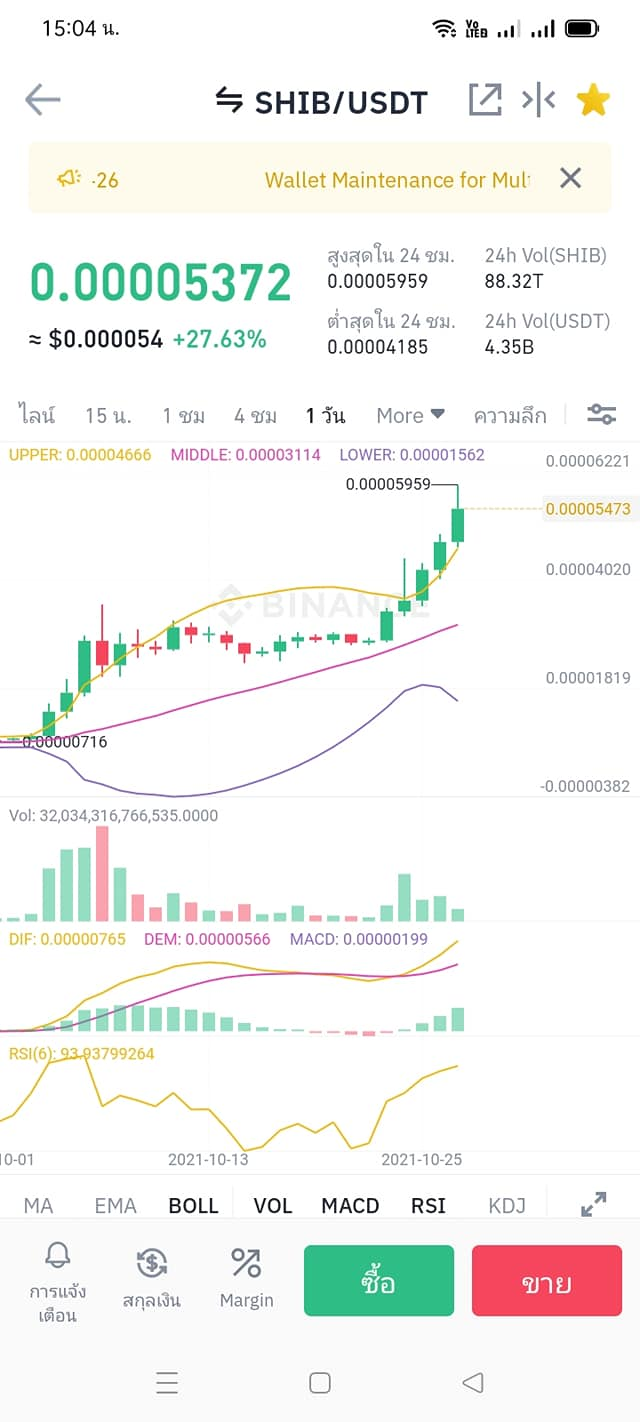Select the EMA indicator

pyautogui.click(x=115, y=1206)
